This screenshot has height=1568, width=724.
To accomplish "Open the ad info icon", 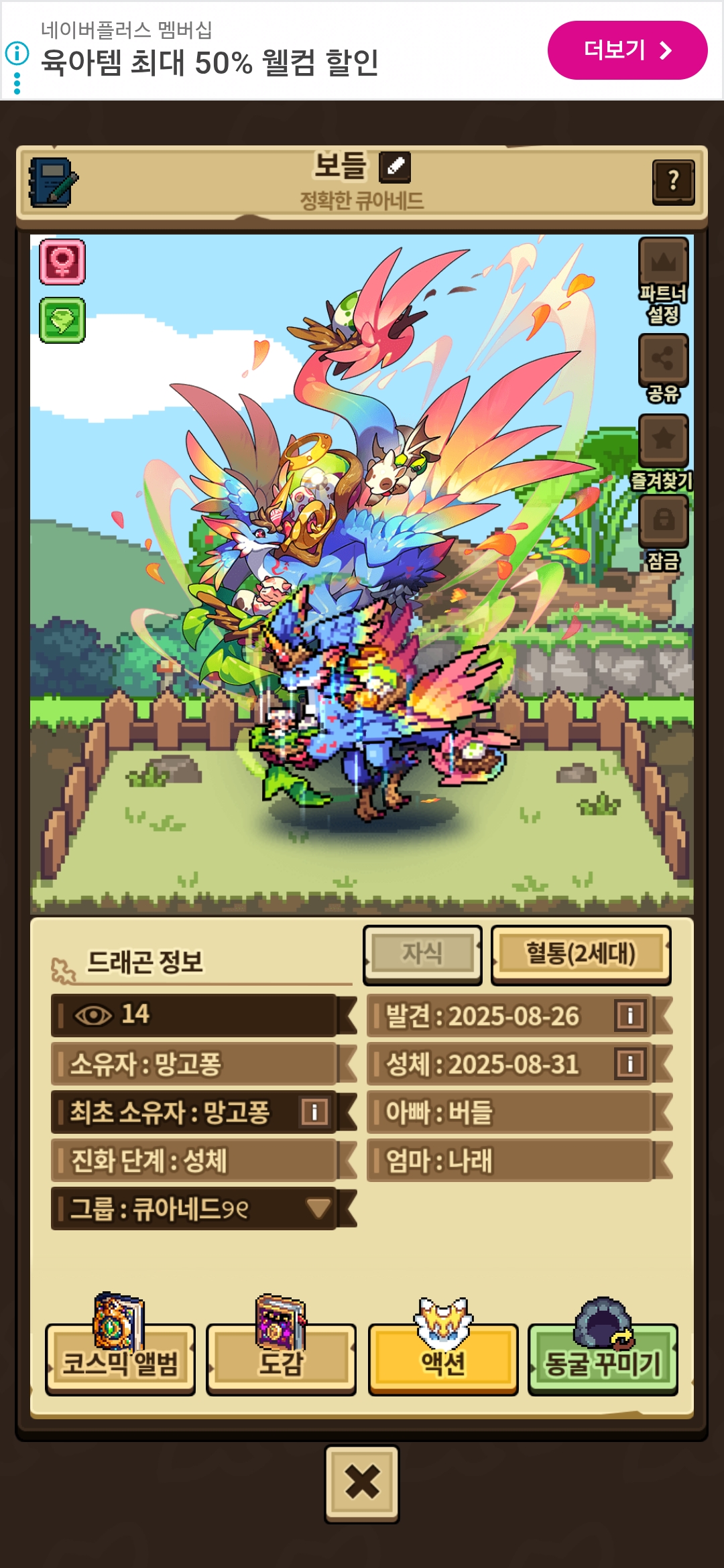I will tap(17, 53).
